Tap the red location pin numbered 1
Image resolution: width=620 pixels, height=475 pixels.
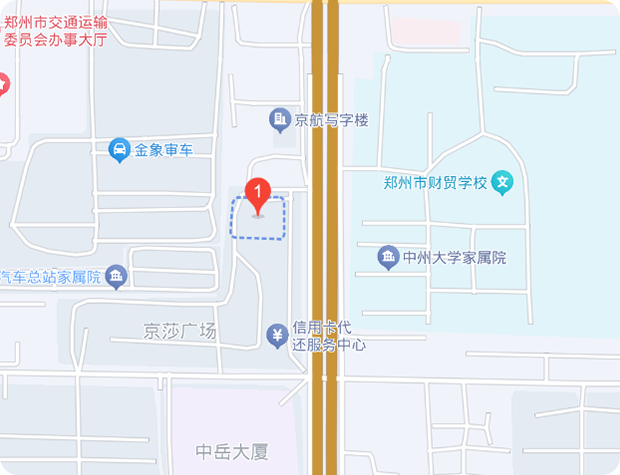pyautogui.click(x=259, y=192)
